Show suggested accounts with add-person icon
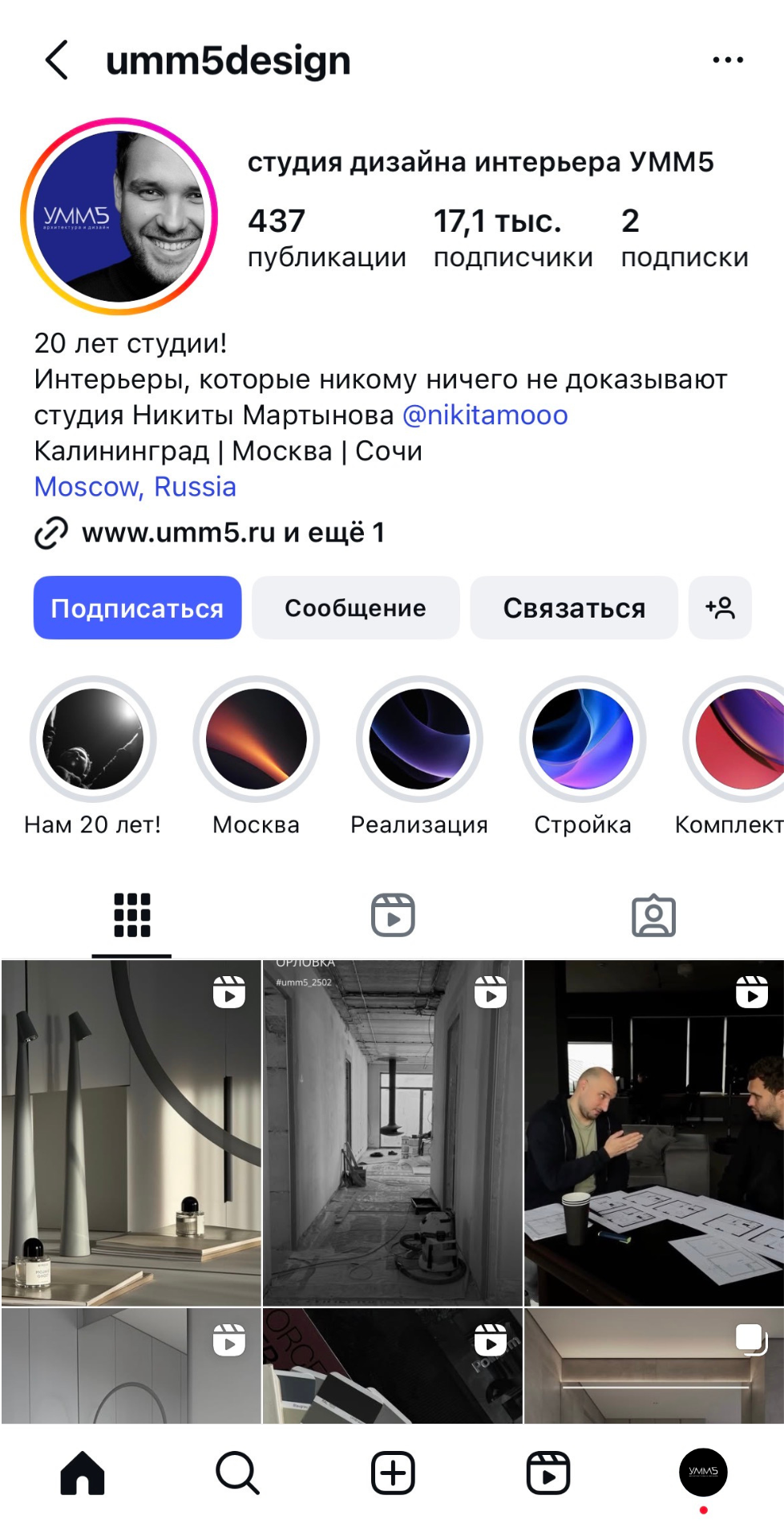The width and height of the screenshot is (784, 1540). tap(720, 608)
